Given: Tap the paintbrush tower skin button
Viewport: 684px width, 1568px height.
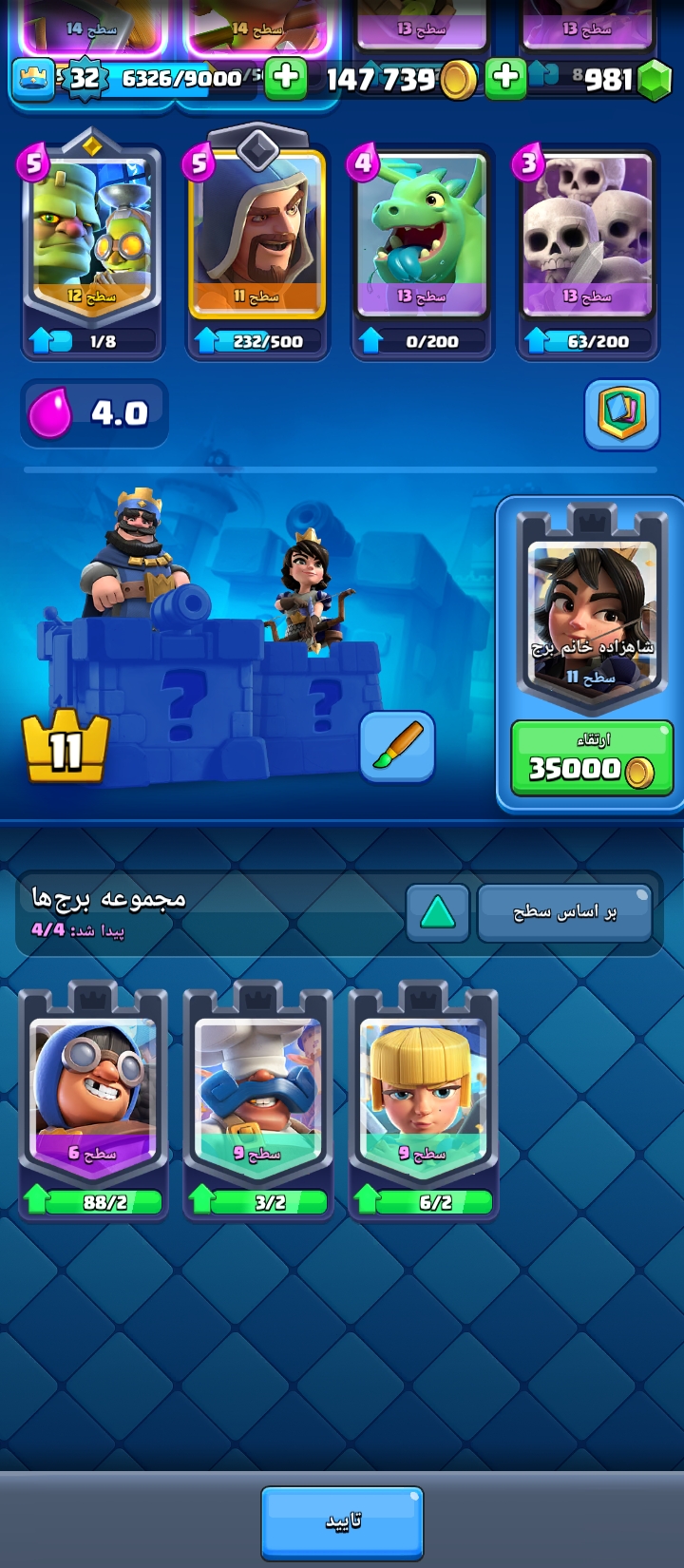Looking at the screenshot, I should [397, 746].
